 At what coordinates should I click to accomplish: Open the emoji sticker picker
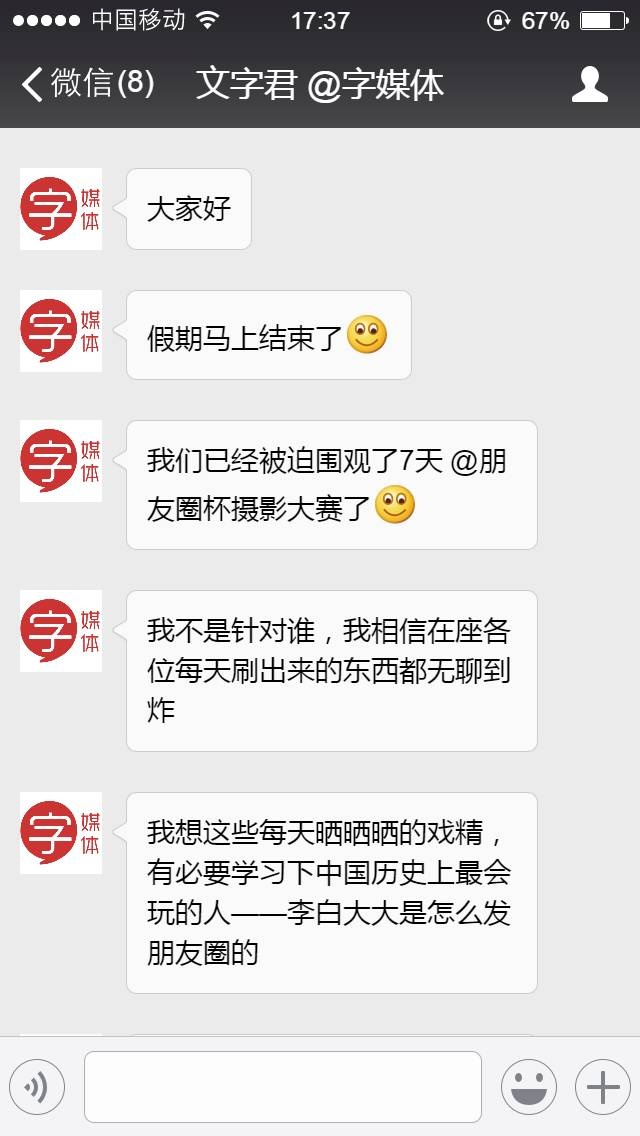click(x=528, y=1086)
